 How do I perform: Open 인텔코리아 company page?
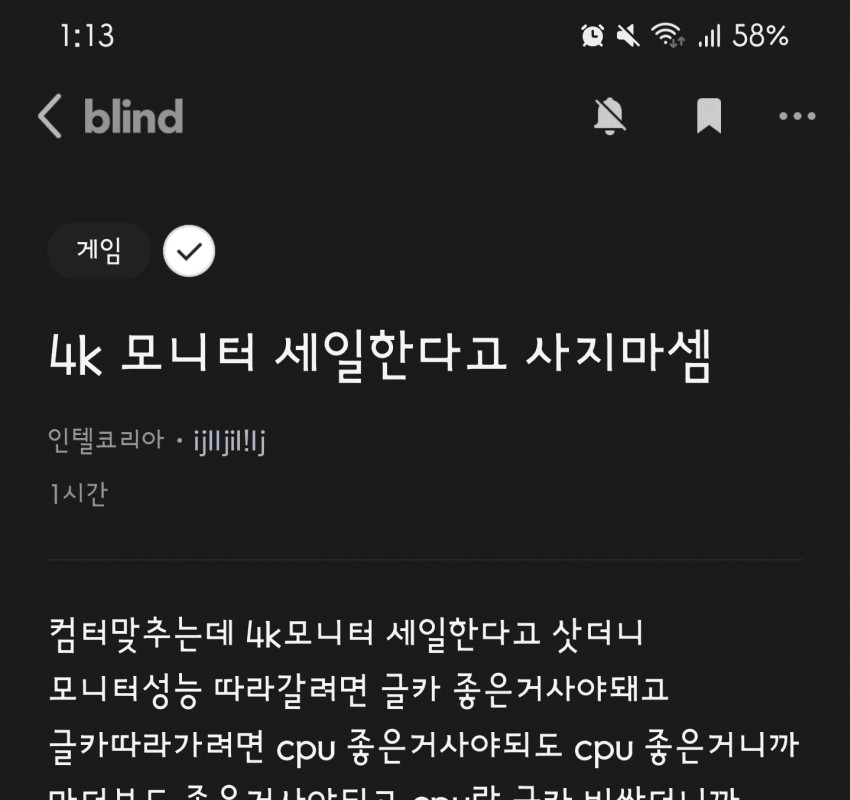pyautogui.click(x=105, y=441)
